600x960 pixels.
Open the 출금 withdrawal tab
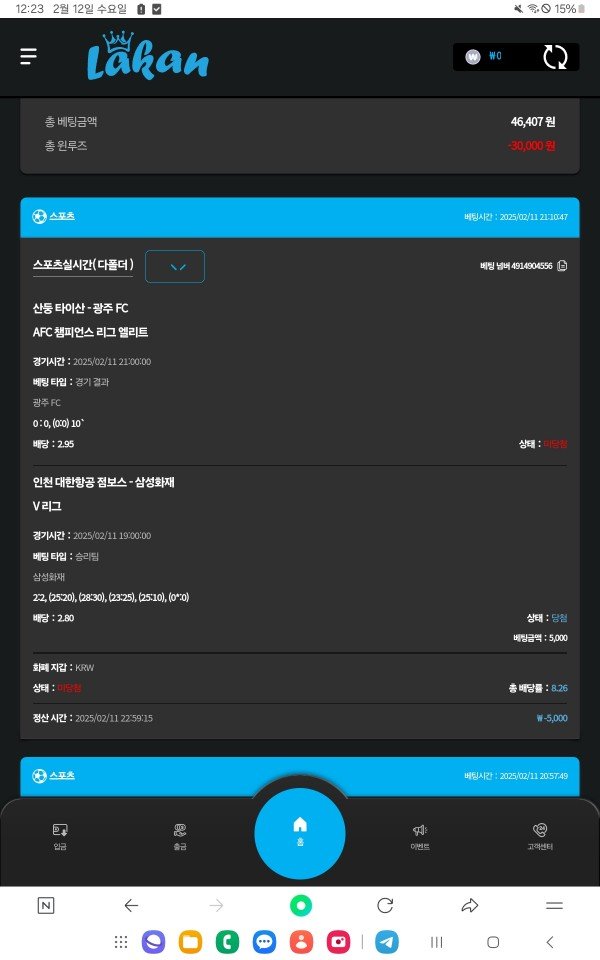[180, 836]
